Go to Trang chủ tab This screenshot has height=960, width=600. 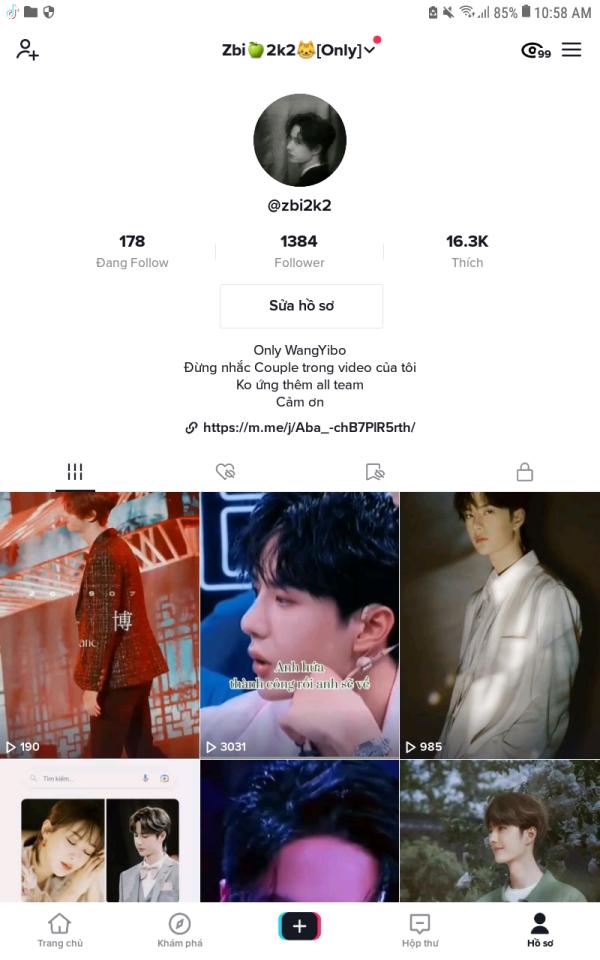pos(60,930)
